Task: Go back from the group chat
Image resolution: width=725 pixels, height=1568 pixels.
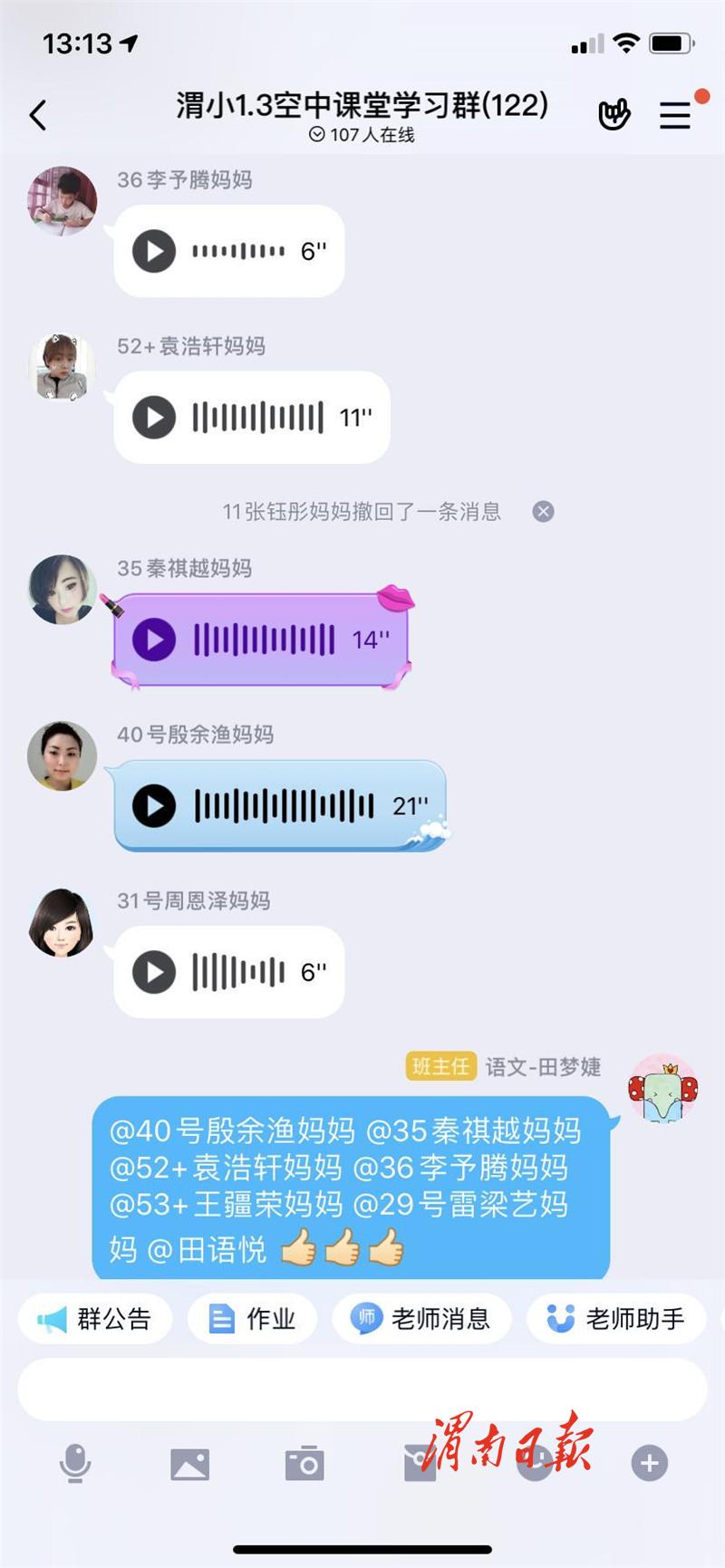Action: click(x=38, y=115)
